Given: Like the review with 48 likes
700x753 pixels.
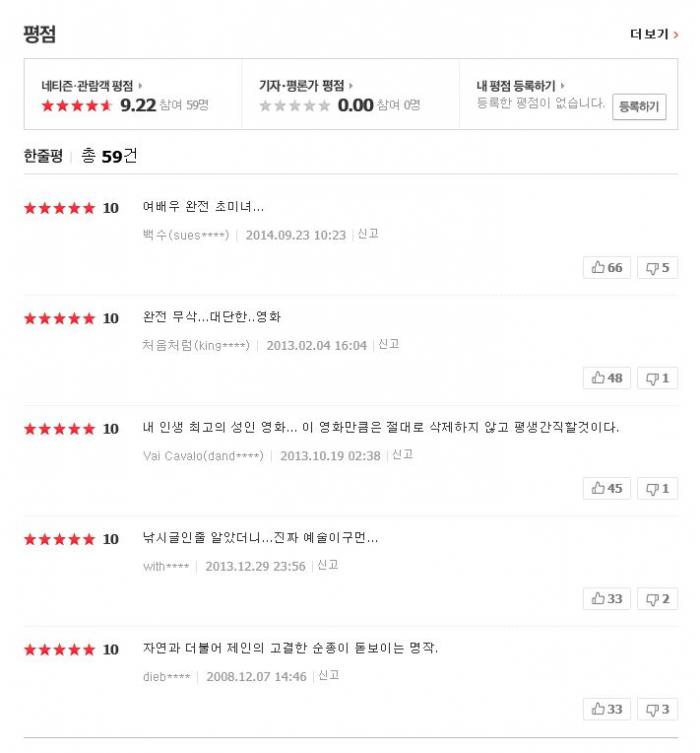Looking at the screenshot, I should pos(607,377).
